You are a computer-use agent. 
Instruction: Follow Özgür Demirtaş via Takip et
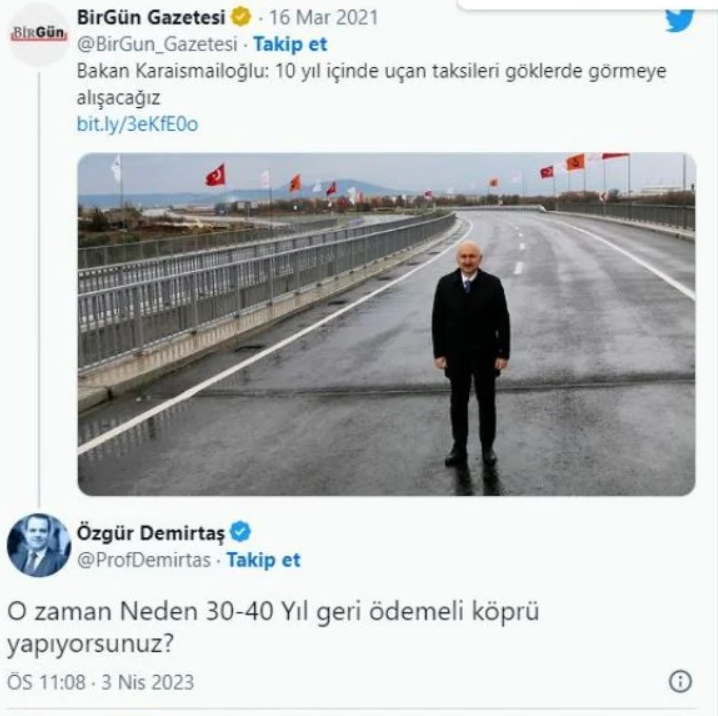pos(263,560)
